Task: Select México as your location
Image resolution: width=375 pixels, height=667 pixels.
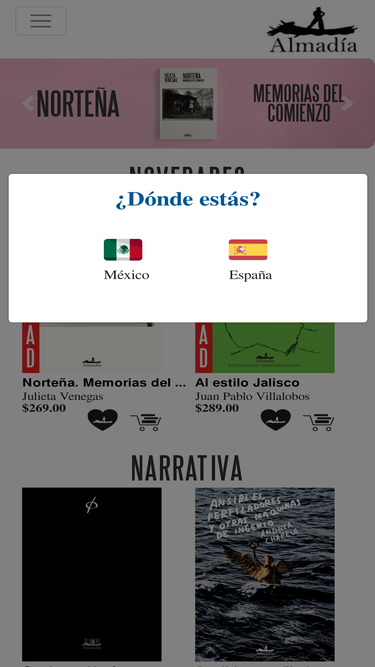Action: click(x=126, y=259)
